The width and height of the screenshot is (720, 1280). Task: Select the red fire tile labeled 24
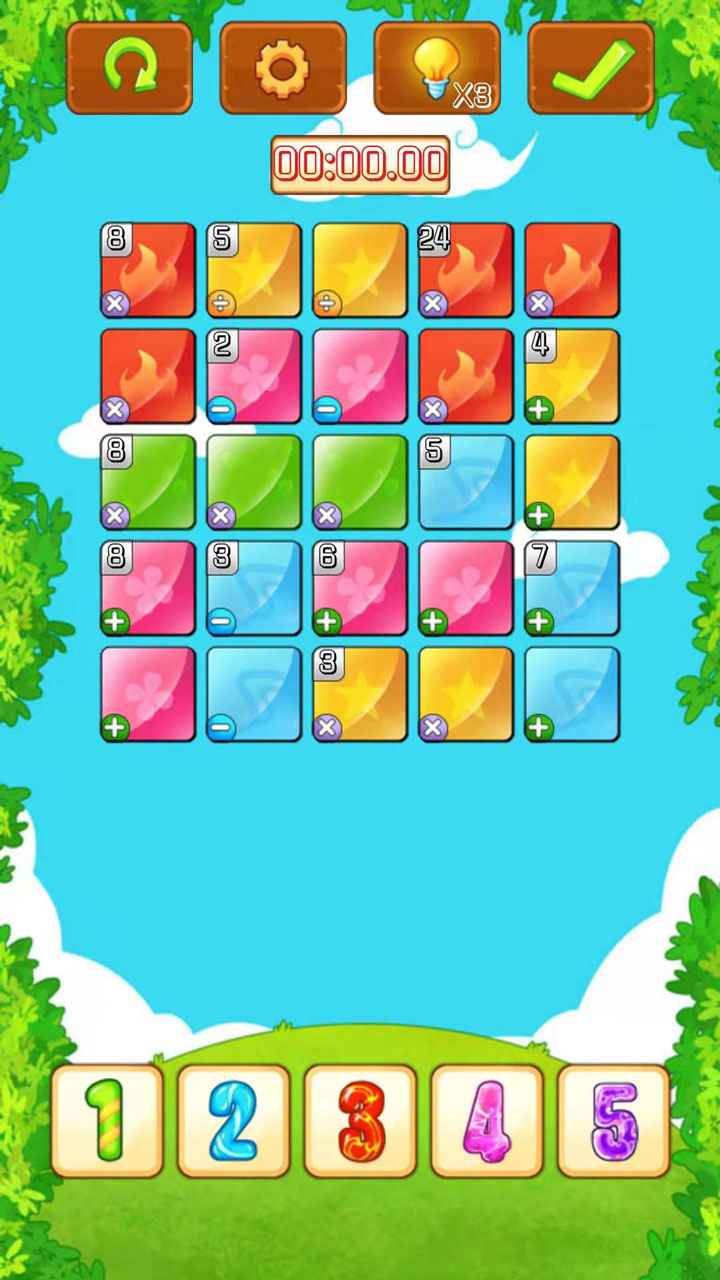coord(466,270)
